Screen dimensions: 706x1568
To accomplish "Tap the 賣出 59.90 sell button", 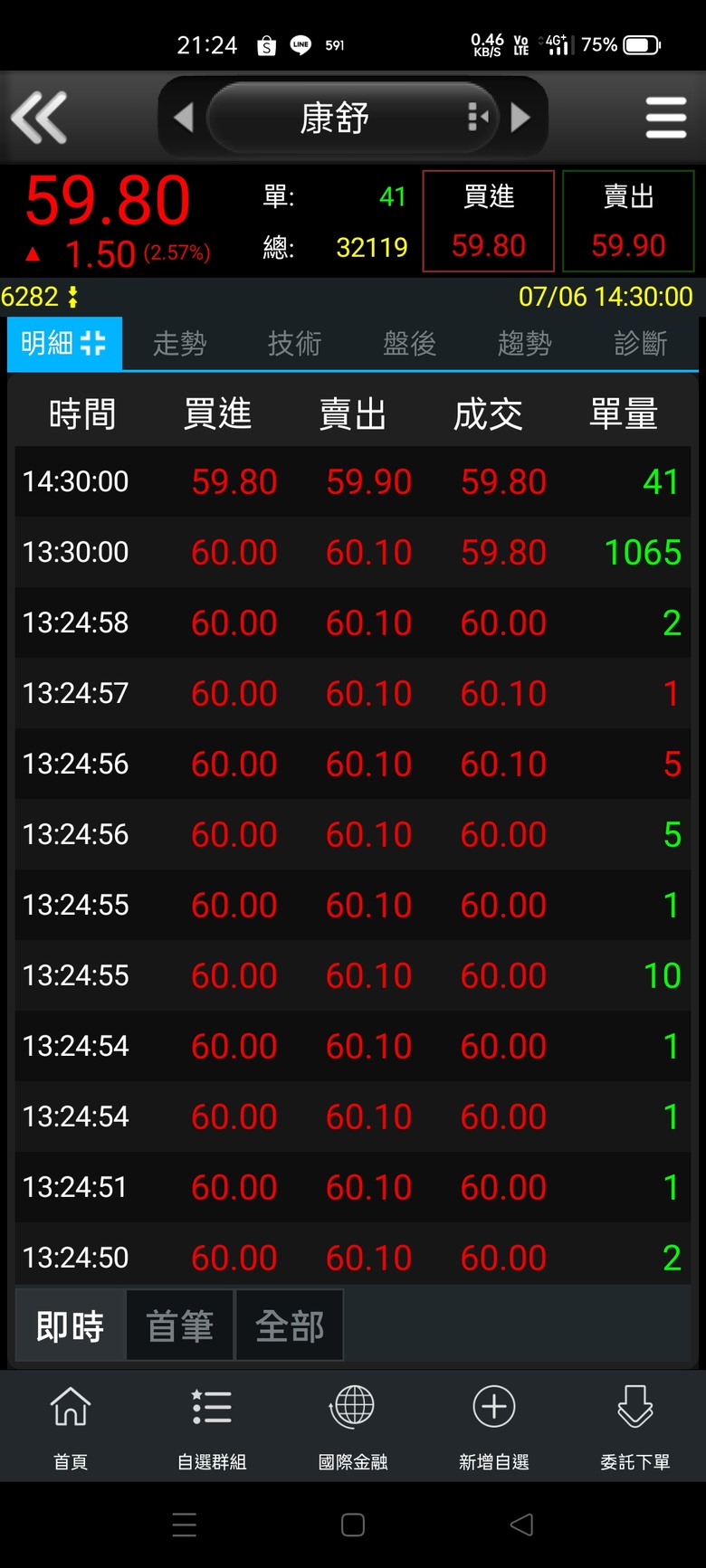I will [628, 221].
